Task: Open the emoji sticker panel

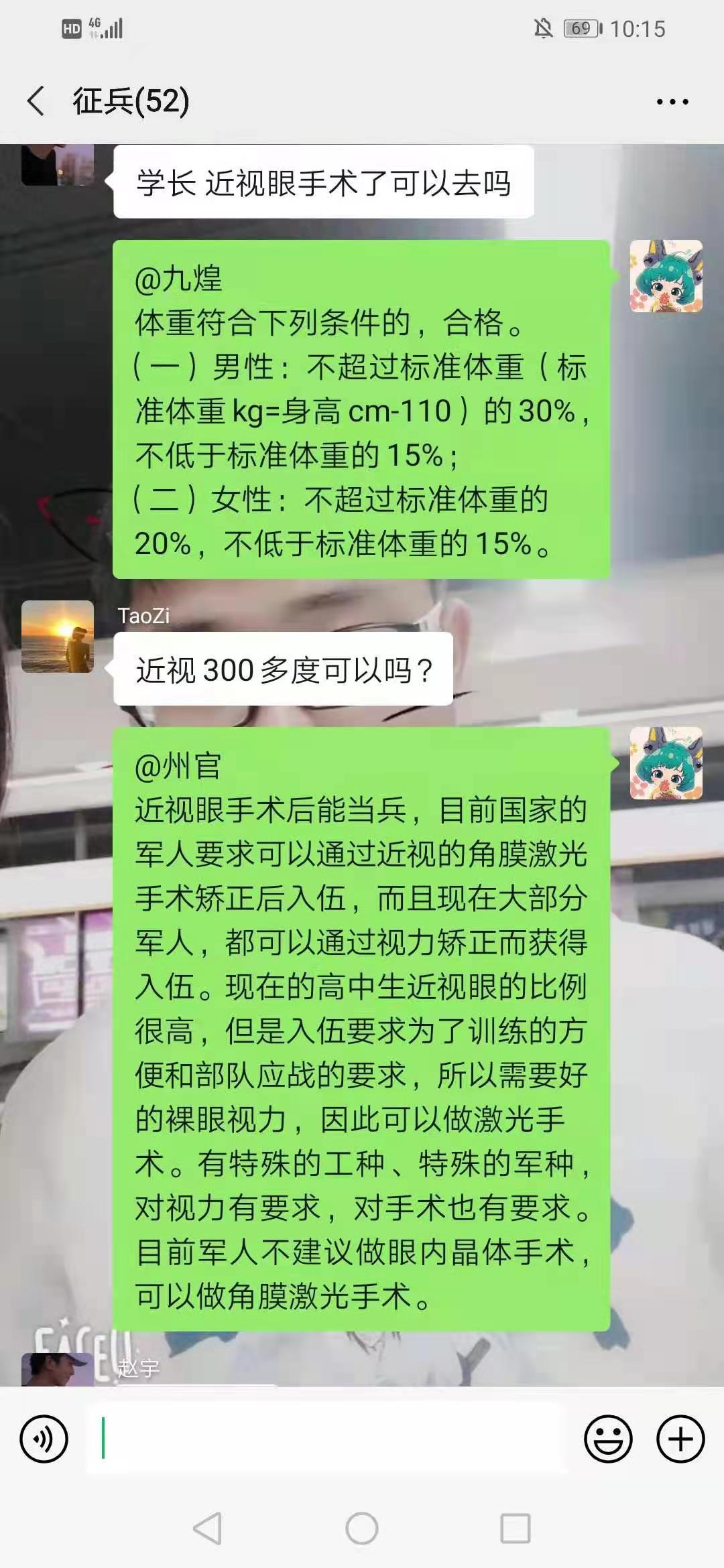Action: (x=608, y=1439)
